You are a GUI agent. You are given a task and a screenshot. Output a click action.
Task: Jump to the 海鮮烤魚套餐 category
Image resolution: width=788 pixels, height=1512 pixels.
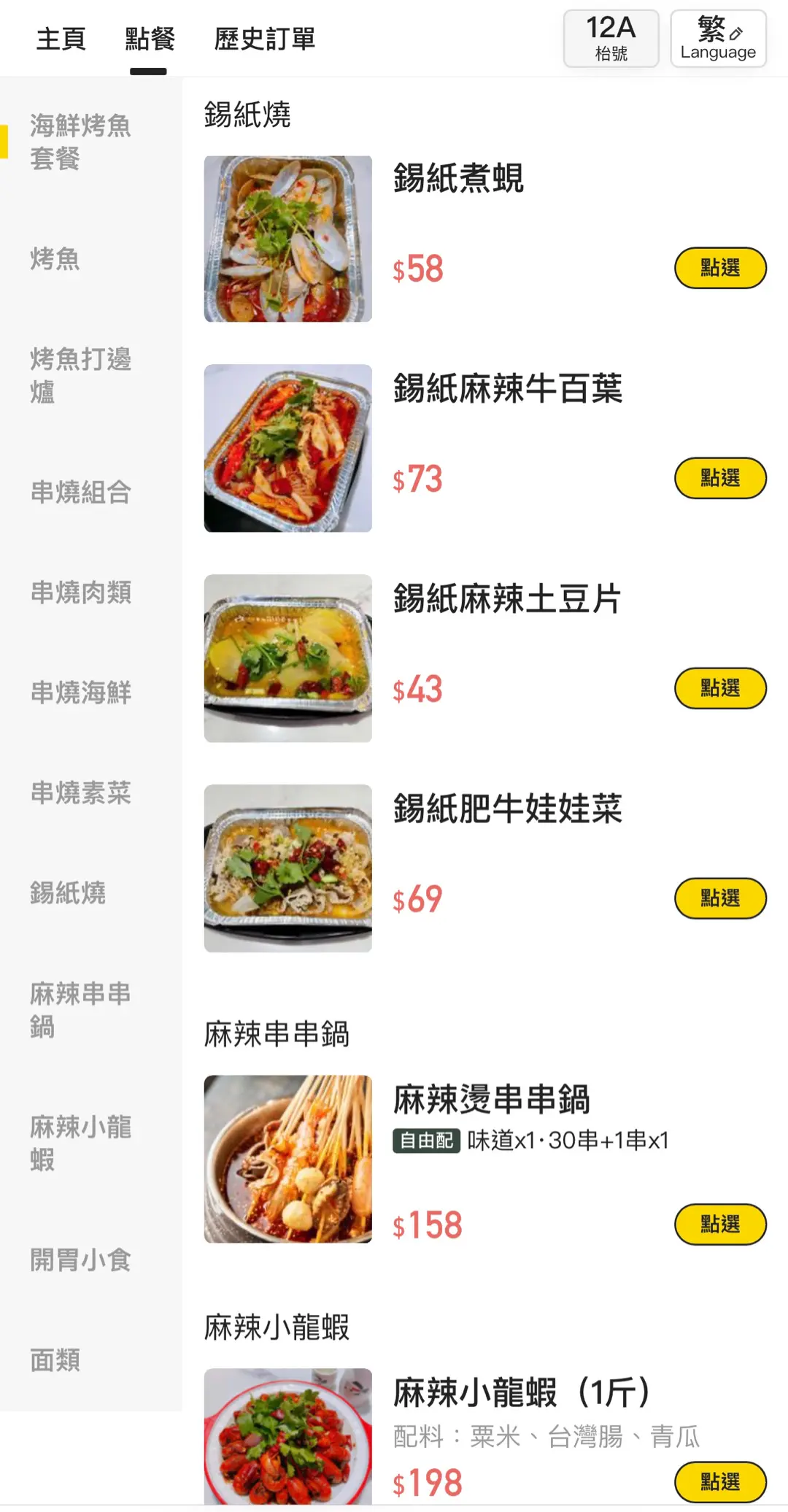click(x=80, y=142)
